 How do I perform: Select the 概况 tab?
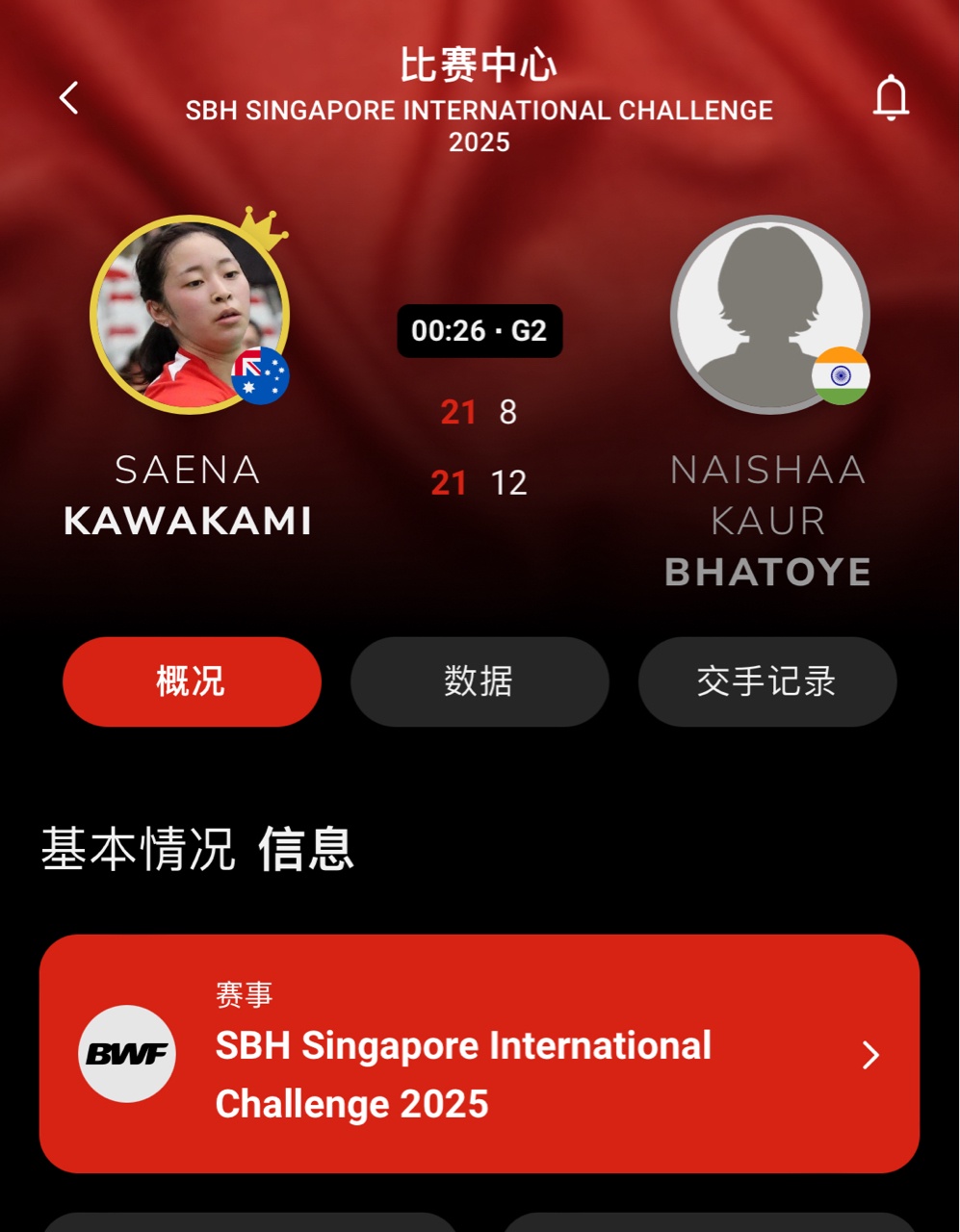192,681
